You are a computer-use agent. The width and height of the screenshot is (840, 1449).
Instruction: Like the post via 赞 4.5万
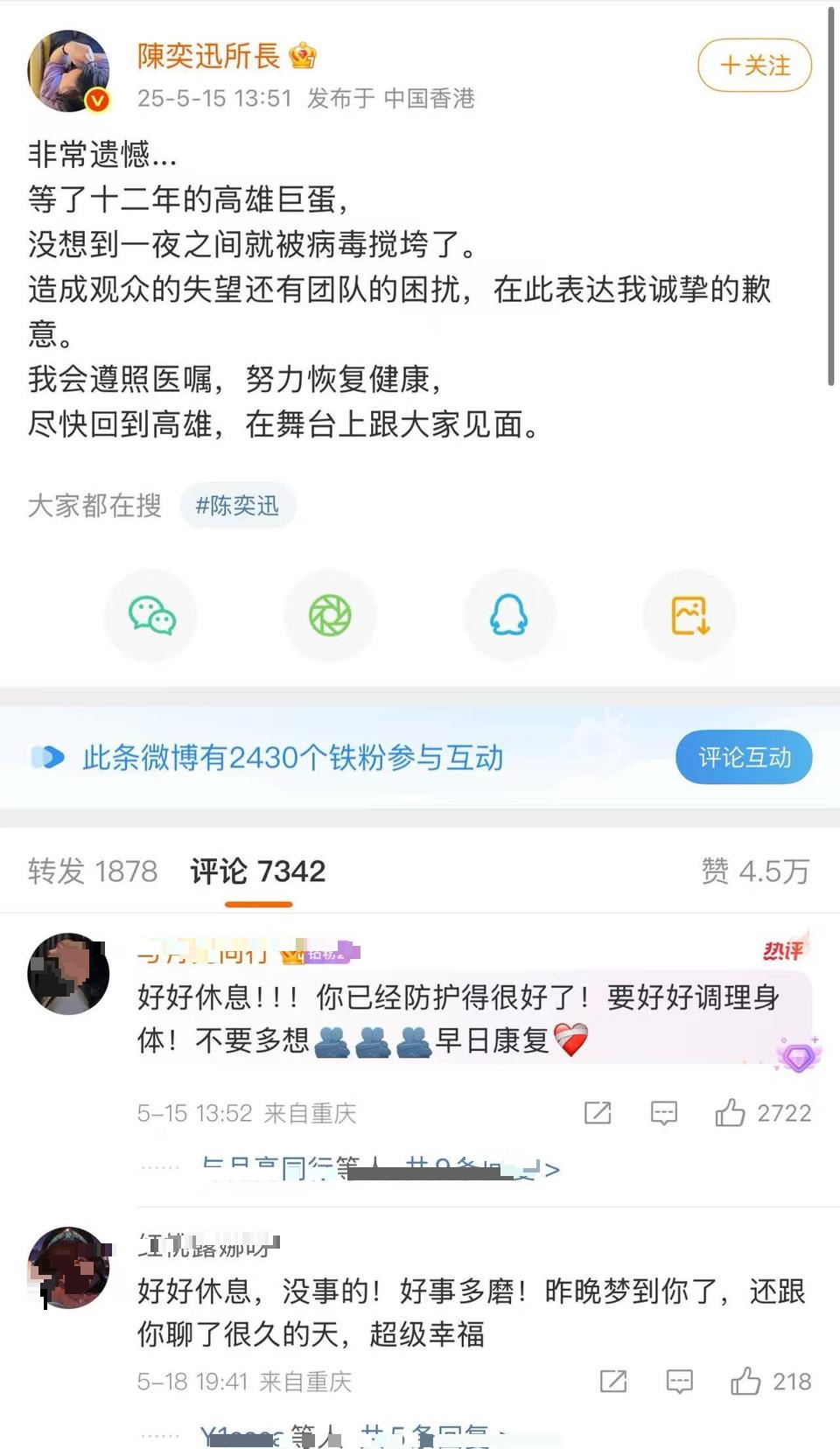(x=755, y=871)
